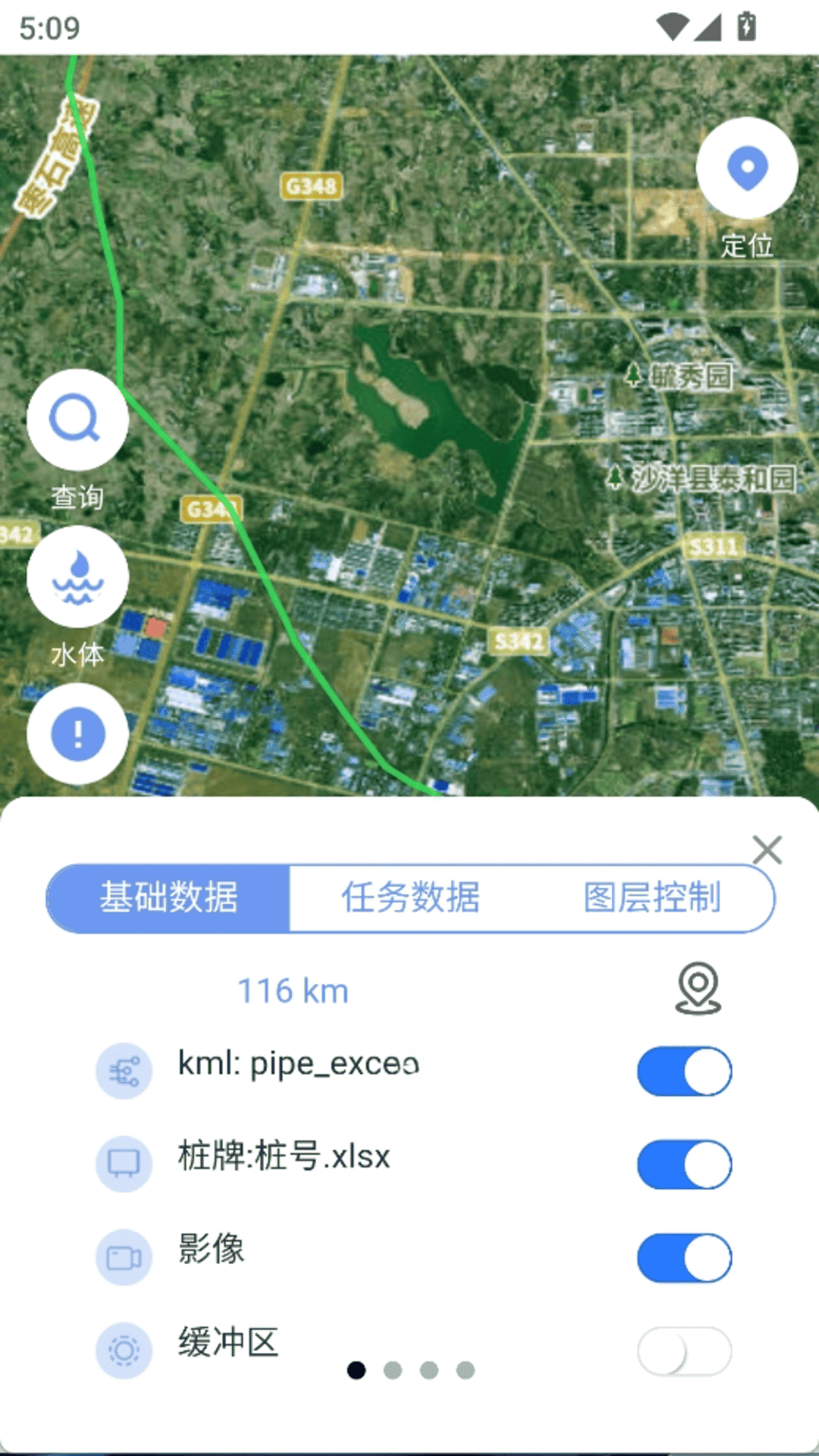
Task: Click the 桩牌 signboard icon
Action: tap(124, 1163)
